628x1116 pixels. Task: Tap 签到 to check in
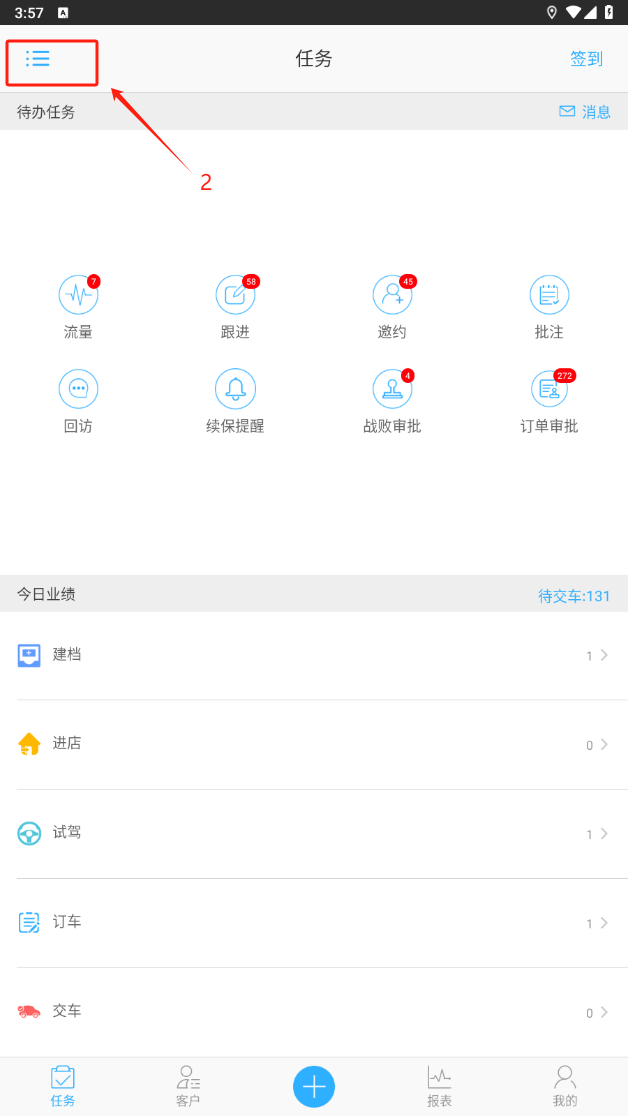586,59
